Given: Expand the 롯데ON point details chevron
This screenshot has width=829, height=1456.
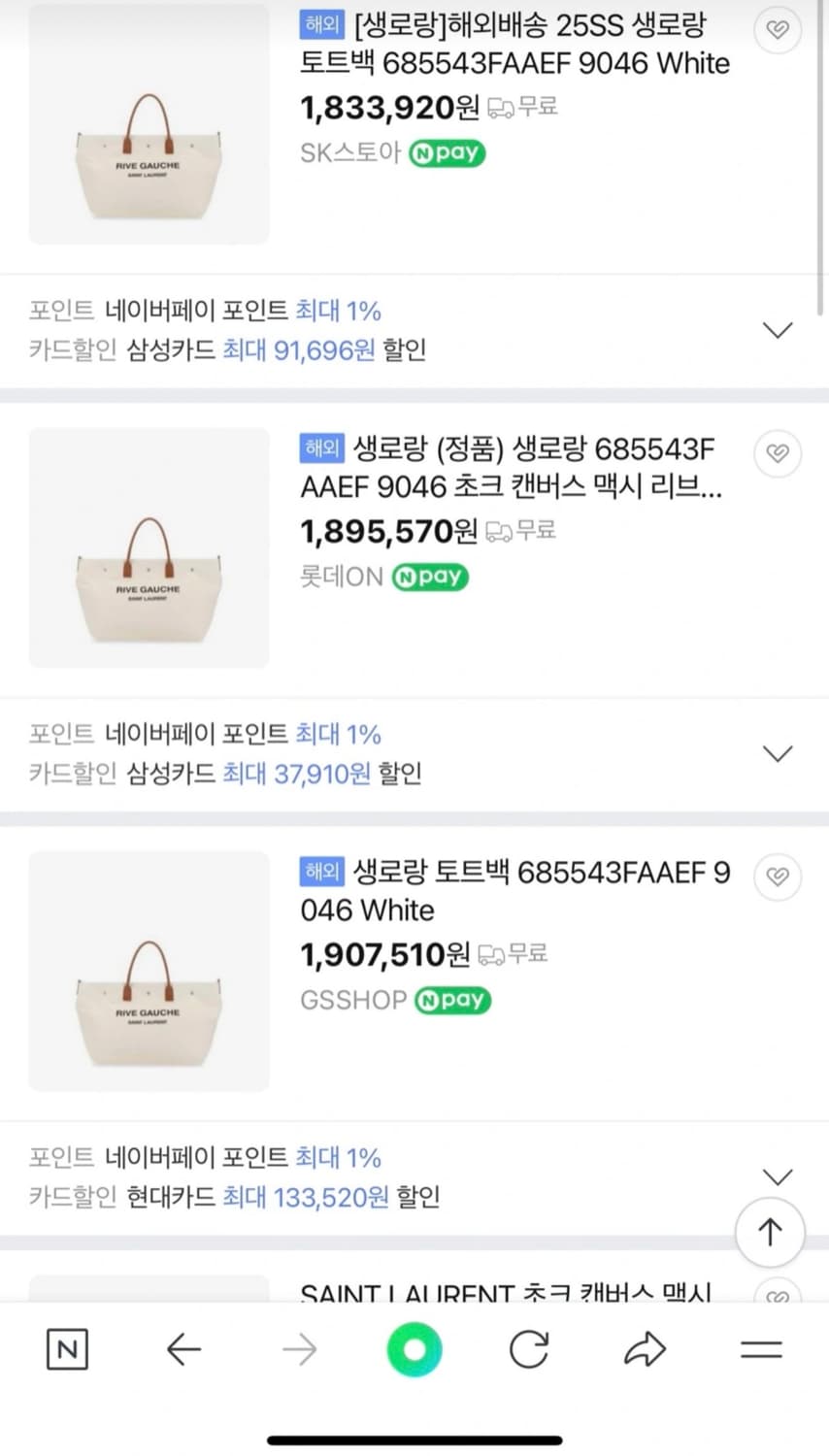Looking at the screenshot, I should tap(777, 753).
